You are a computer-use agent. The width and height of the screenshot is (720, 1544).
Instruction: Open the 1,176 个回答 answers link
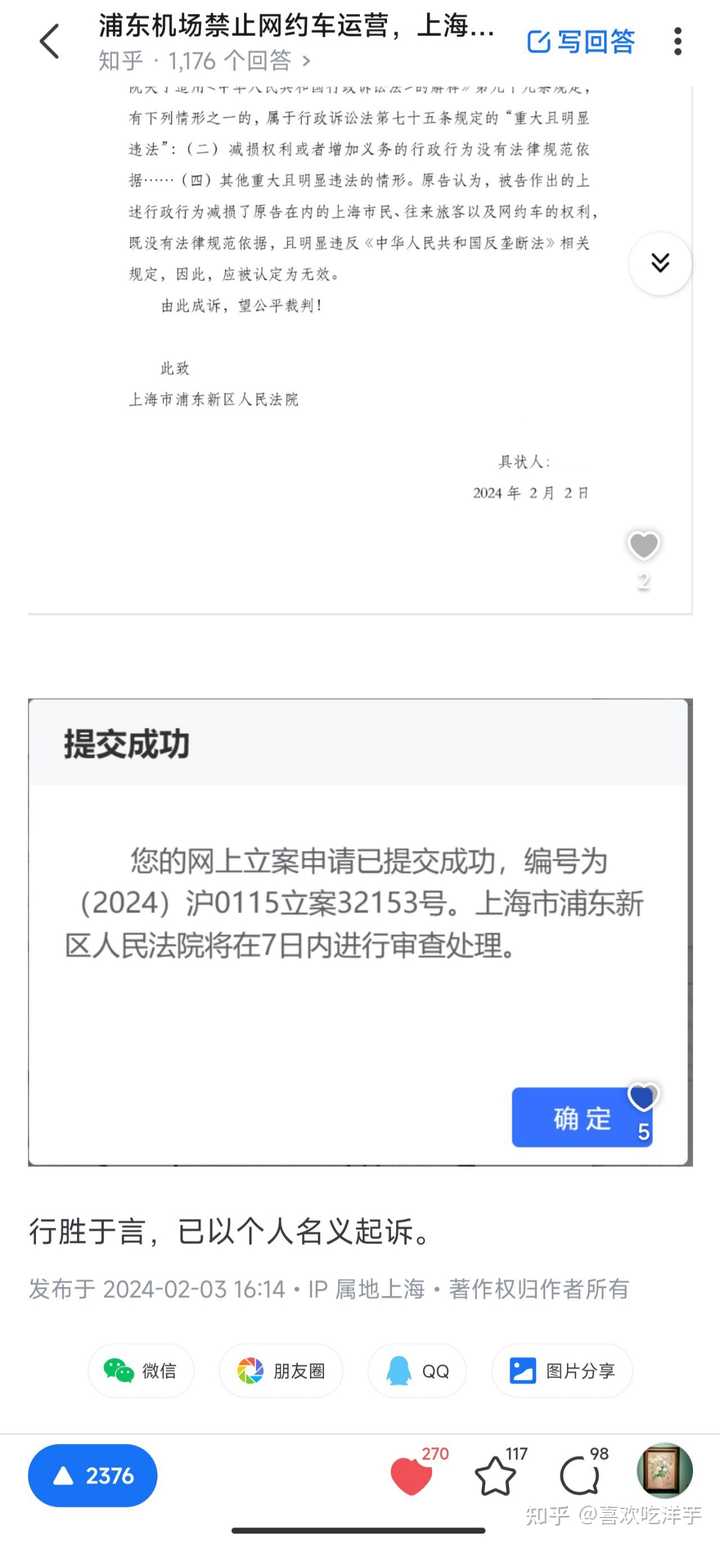click(240, 61)
